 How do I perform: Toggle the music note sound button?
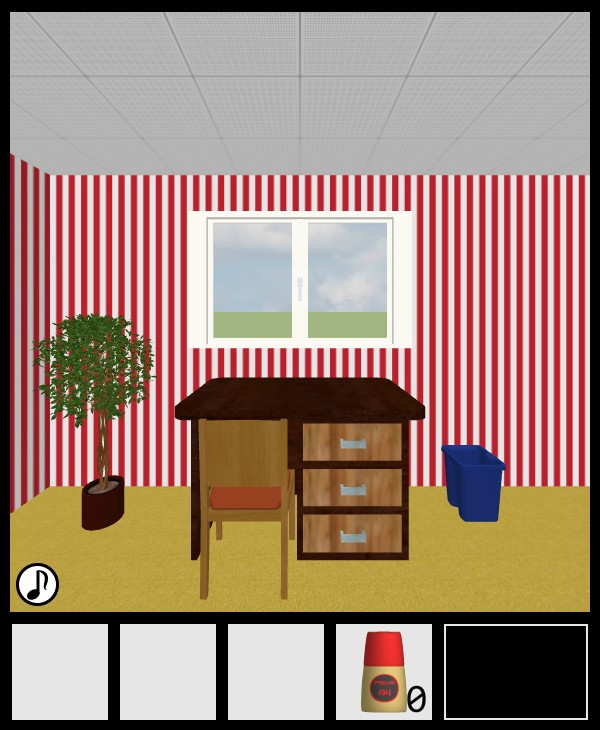pos(37,584)
